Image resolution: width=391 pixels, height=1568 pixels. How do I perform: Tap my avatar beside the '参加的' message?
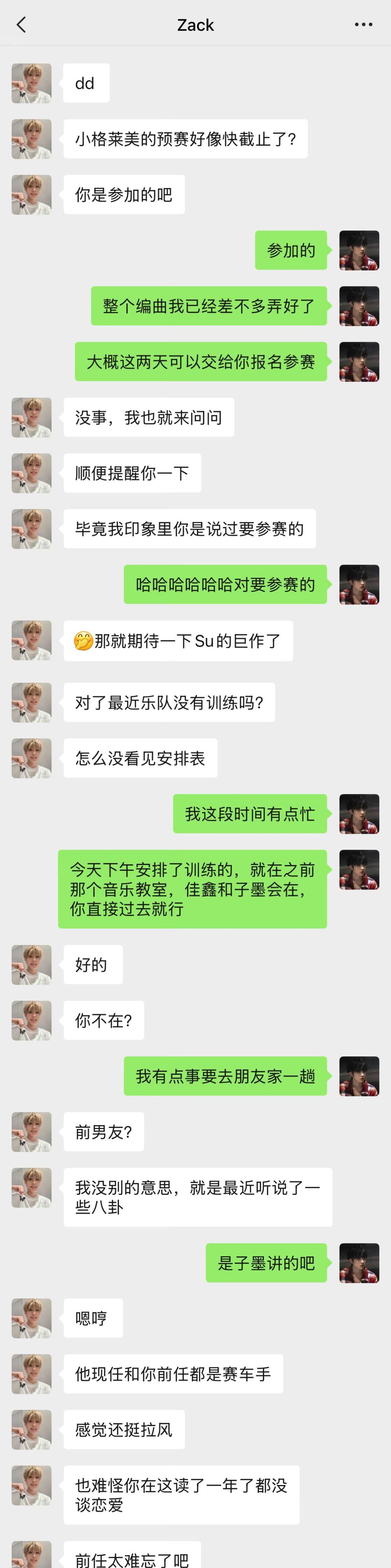pos(359,250)
